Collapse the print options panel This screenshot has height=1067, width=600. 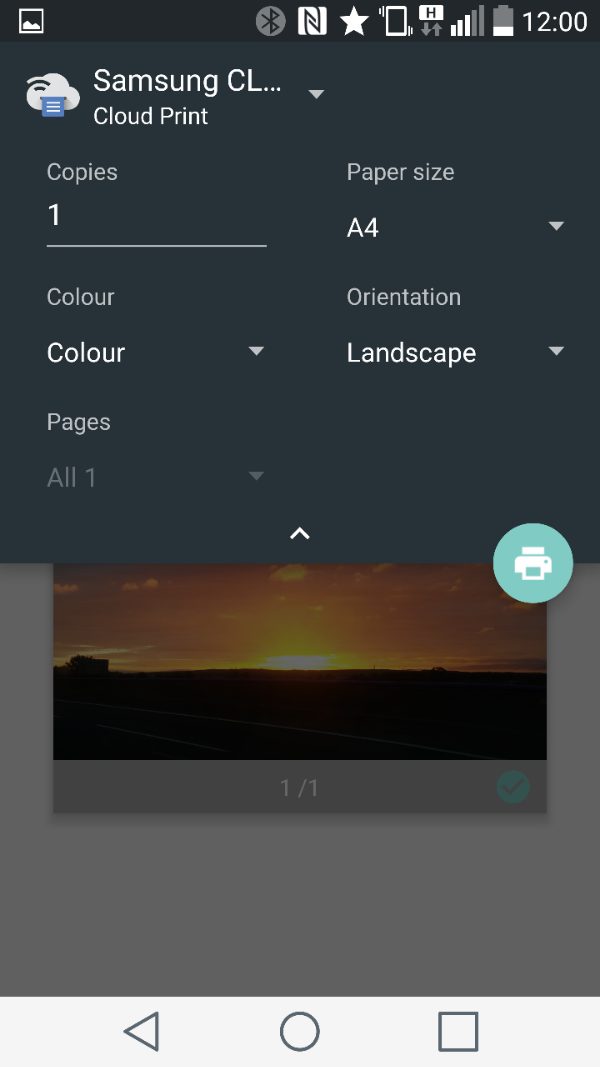pyautogui.click(x=300, y=534)
